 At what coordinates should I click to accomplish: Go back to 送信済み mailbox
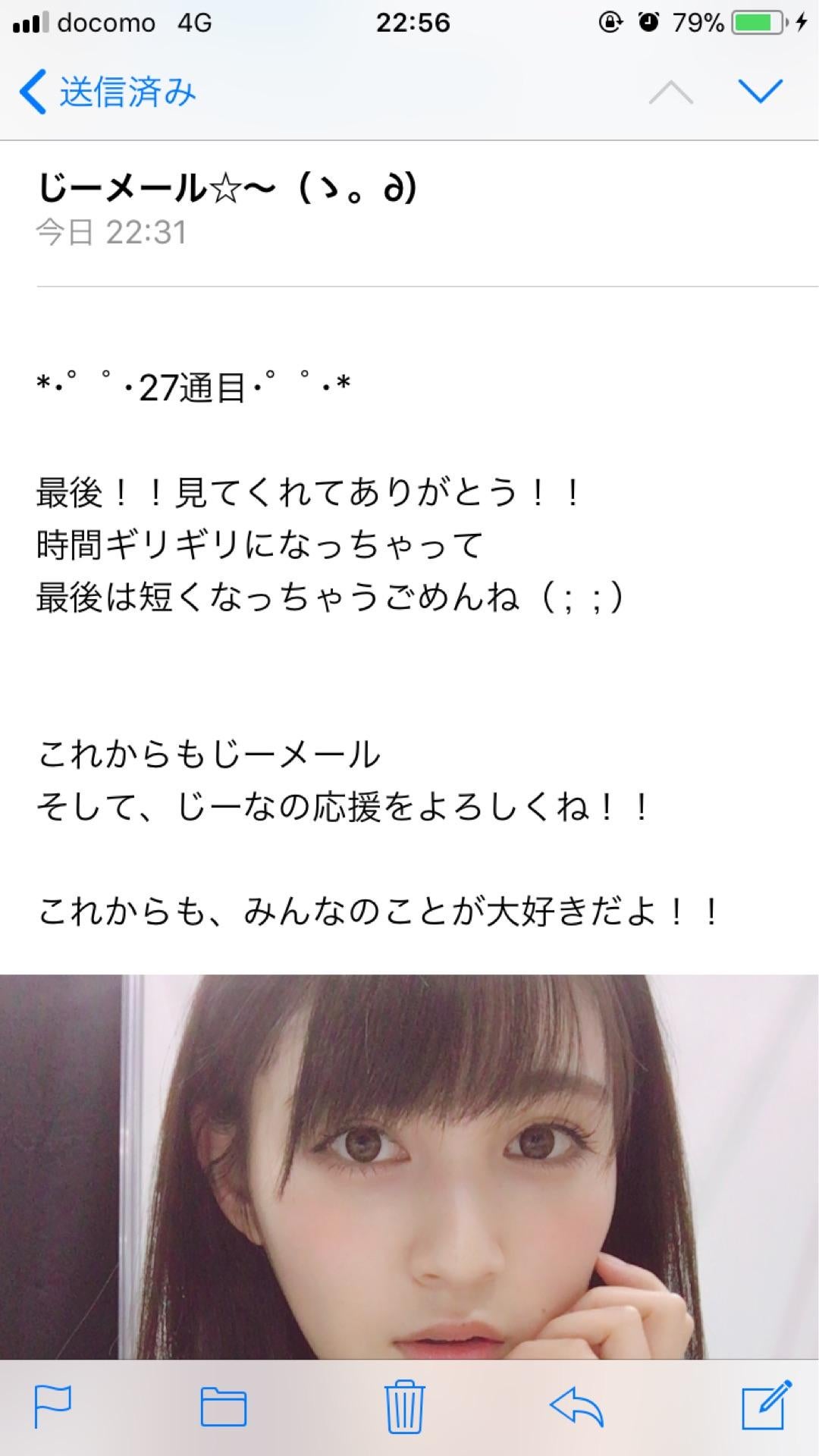tap(108, 93)
